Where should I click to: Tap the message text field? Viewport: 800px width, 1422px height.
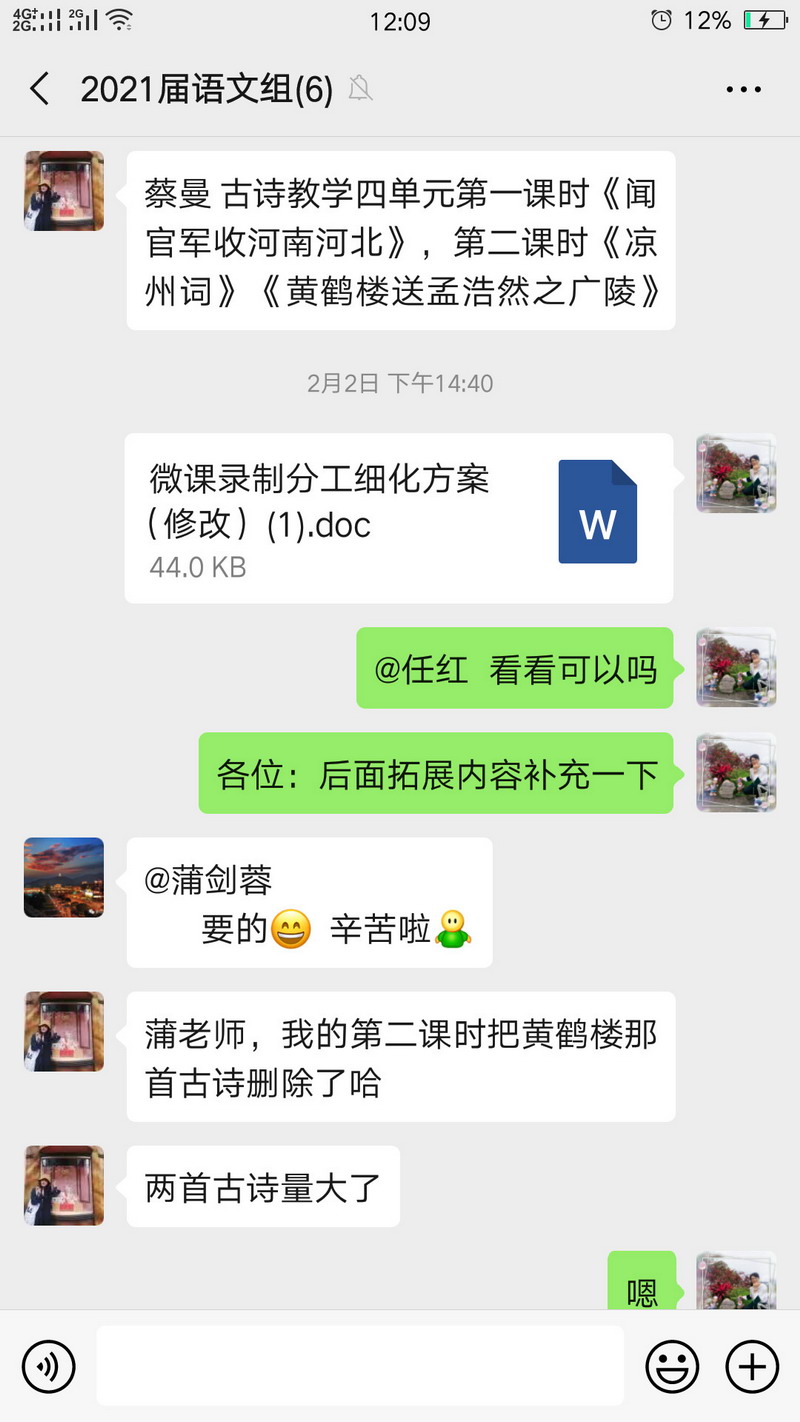point(360,1365)
